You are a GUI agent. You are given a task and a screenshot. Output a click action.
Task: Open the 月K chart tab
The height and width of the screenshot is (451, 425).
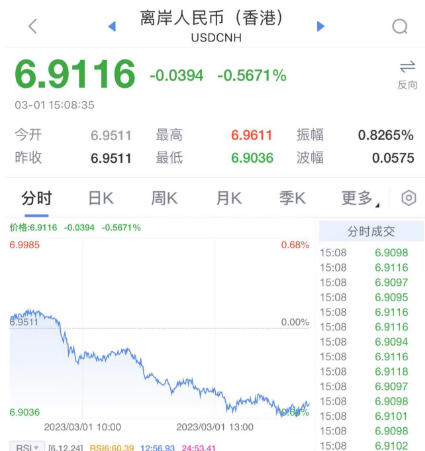[x=229, y=199]
